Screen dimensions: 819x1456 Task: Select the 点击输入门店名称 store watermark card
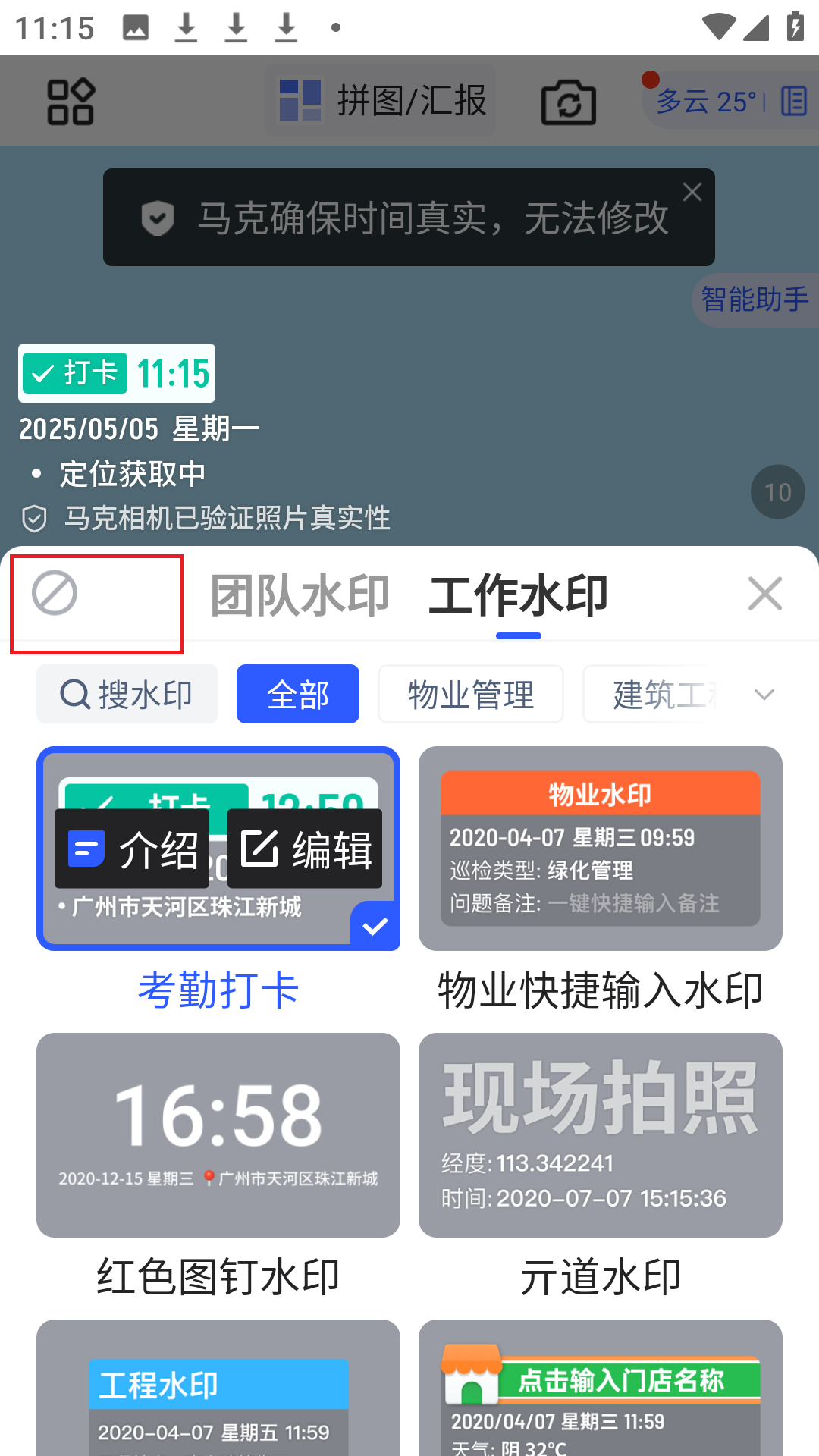tap(600, 1388)
